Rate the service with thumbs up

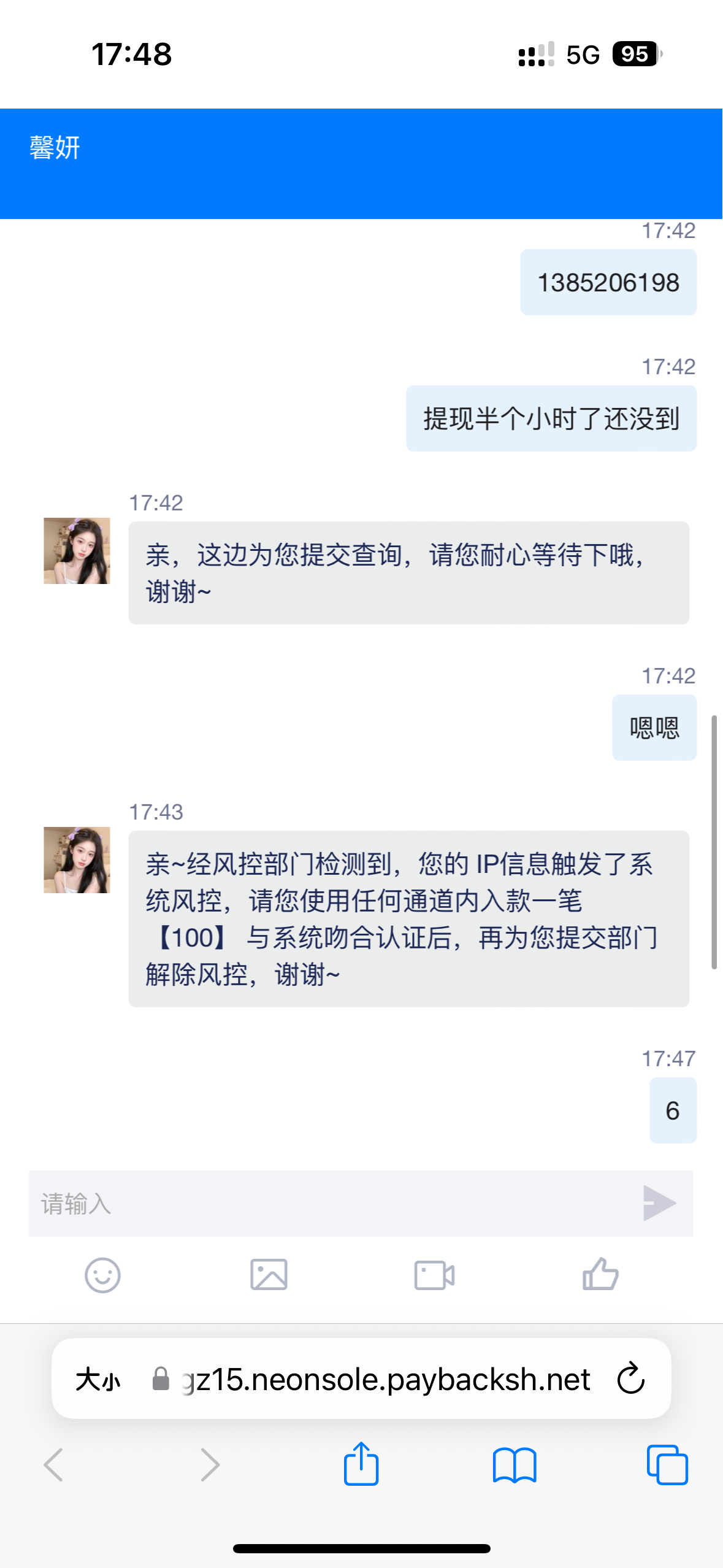click(600, 1274)
